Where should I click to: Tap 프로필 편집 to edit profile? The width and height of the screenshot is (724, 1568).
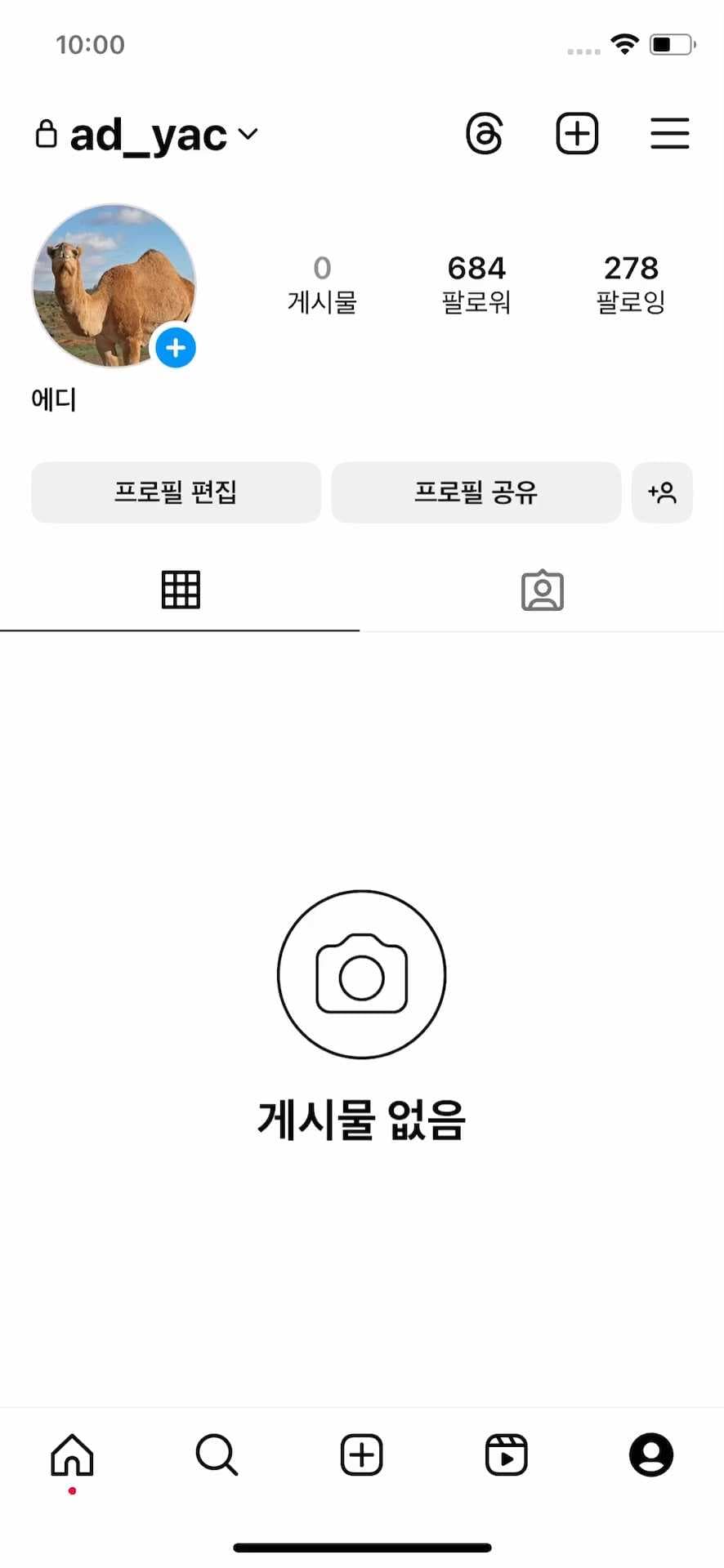[176, 492]
